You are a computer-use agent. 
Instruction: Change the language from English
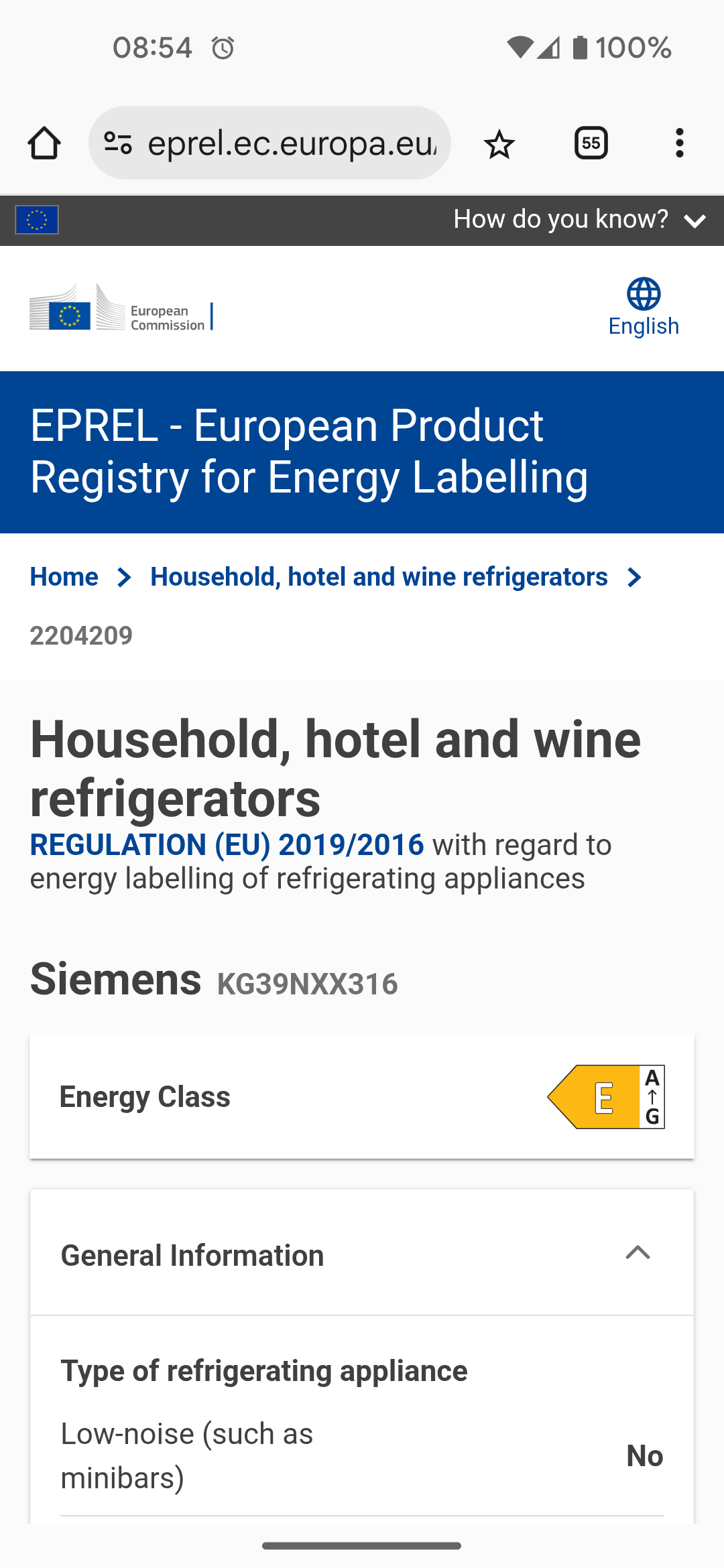(644, 308)
